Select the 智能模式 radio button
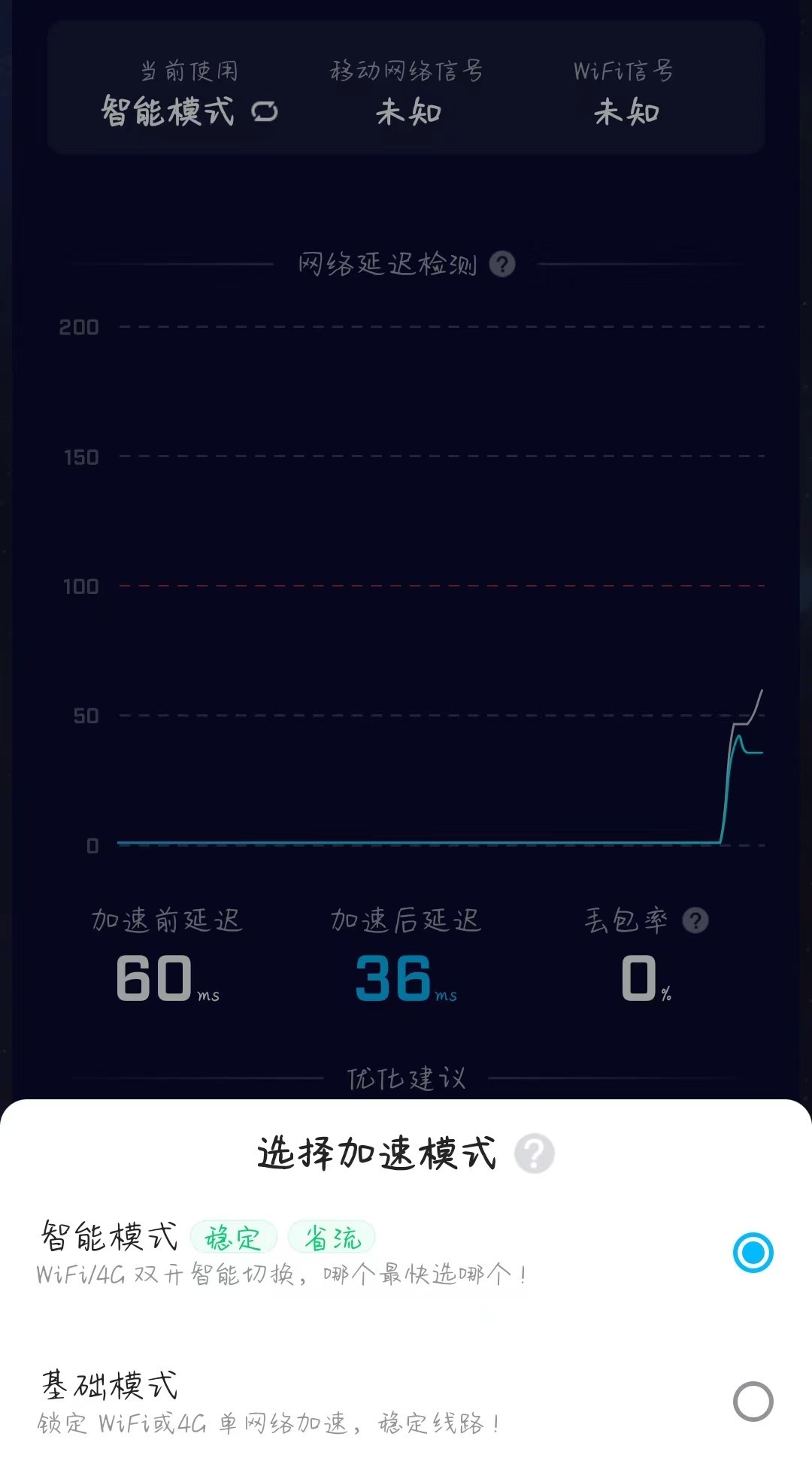Viewport: 812px width, 1476px height. pos(753,1253)
